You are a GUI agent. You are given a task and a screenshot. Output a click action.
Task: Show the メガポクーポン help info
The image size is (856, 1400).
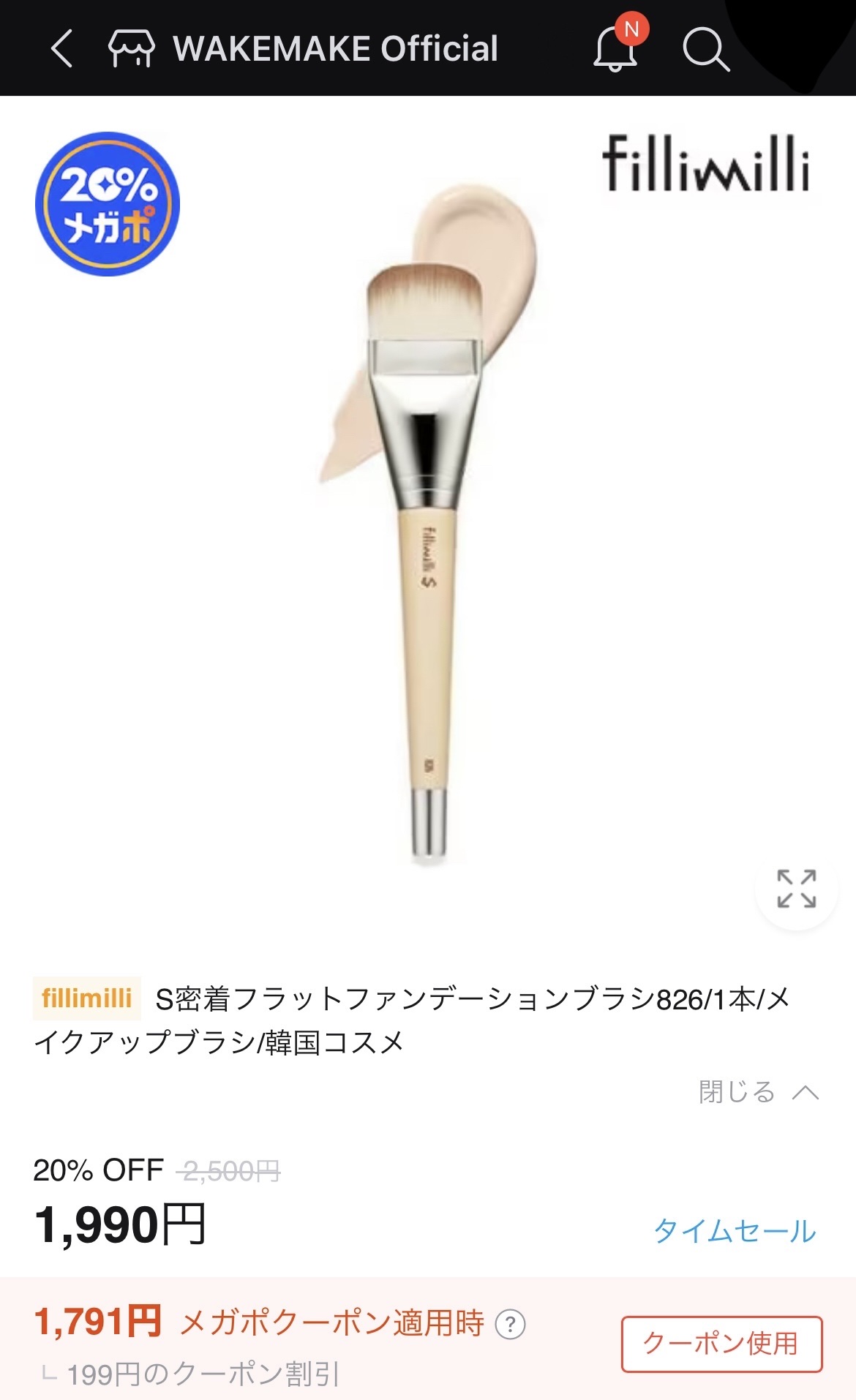(510, 1324)
